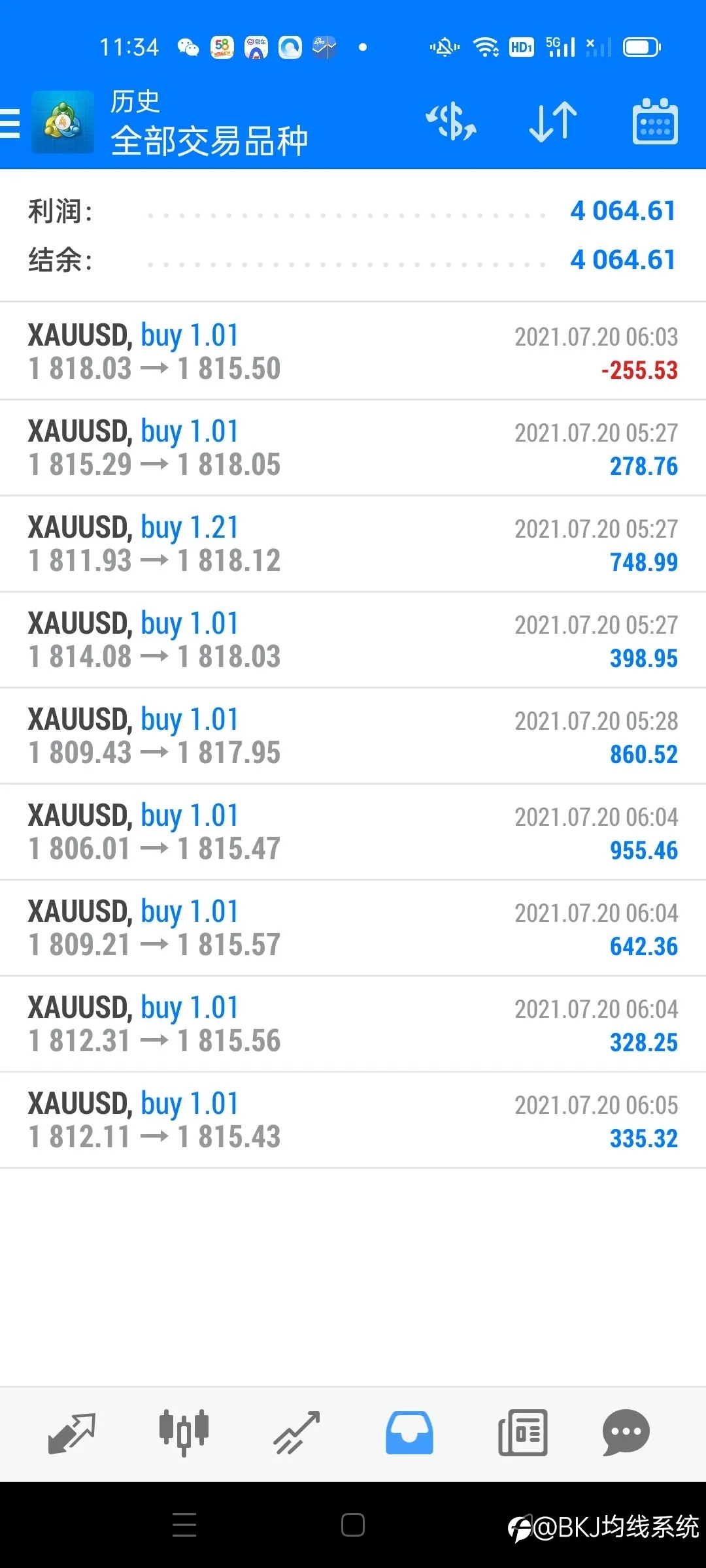Open the trade with loss -255.53
Screen dimensions: 706x1568
point(353,351)
